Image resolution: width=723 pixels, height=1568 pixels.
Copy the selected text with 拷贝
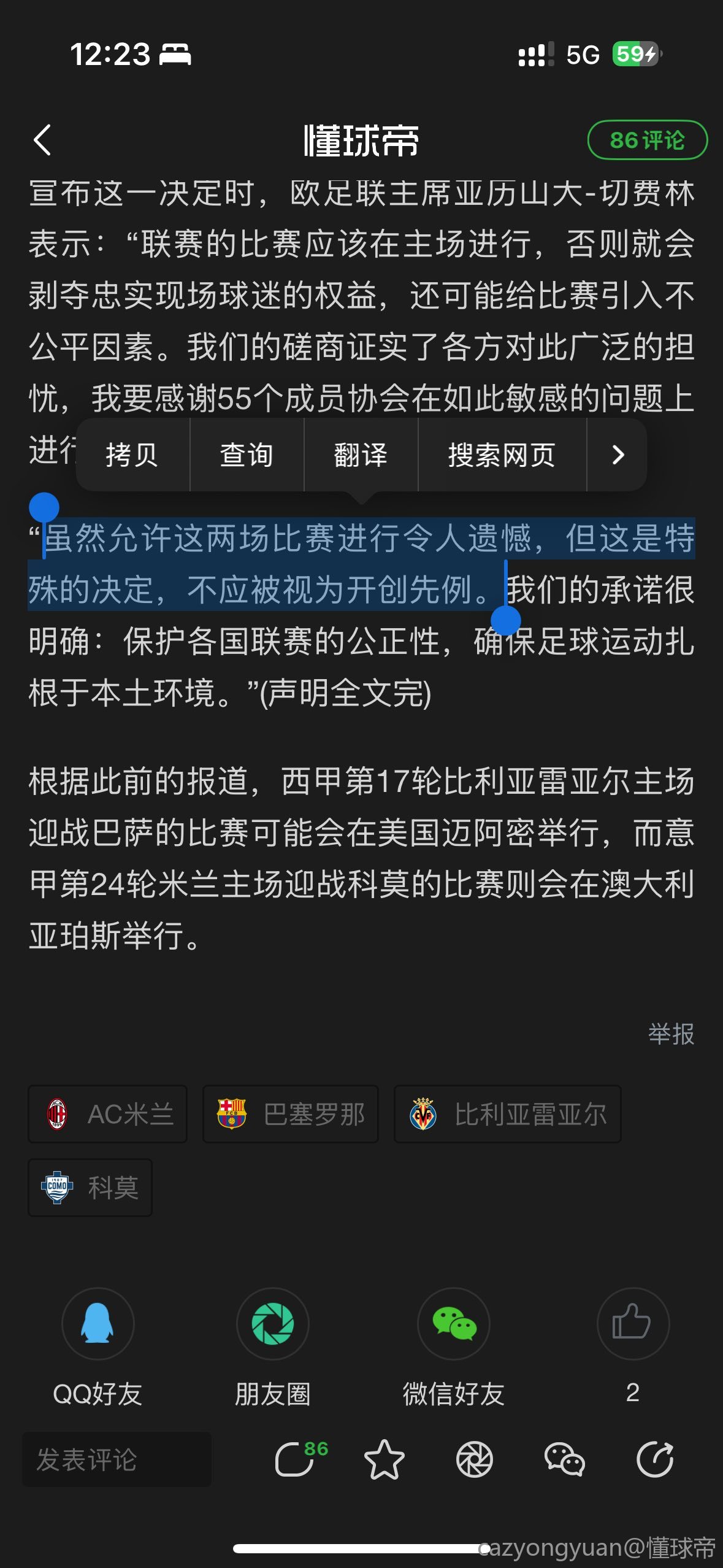pyautogui.click(x=132, y=455)
